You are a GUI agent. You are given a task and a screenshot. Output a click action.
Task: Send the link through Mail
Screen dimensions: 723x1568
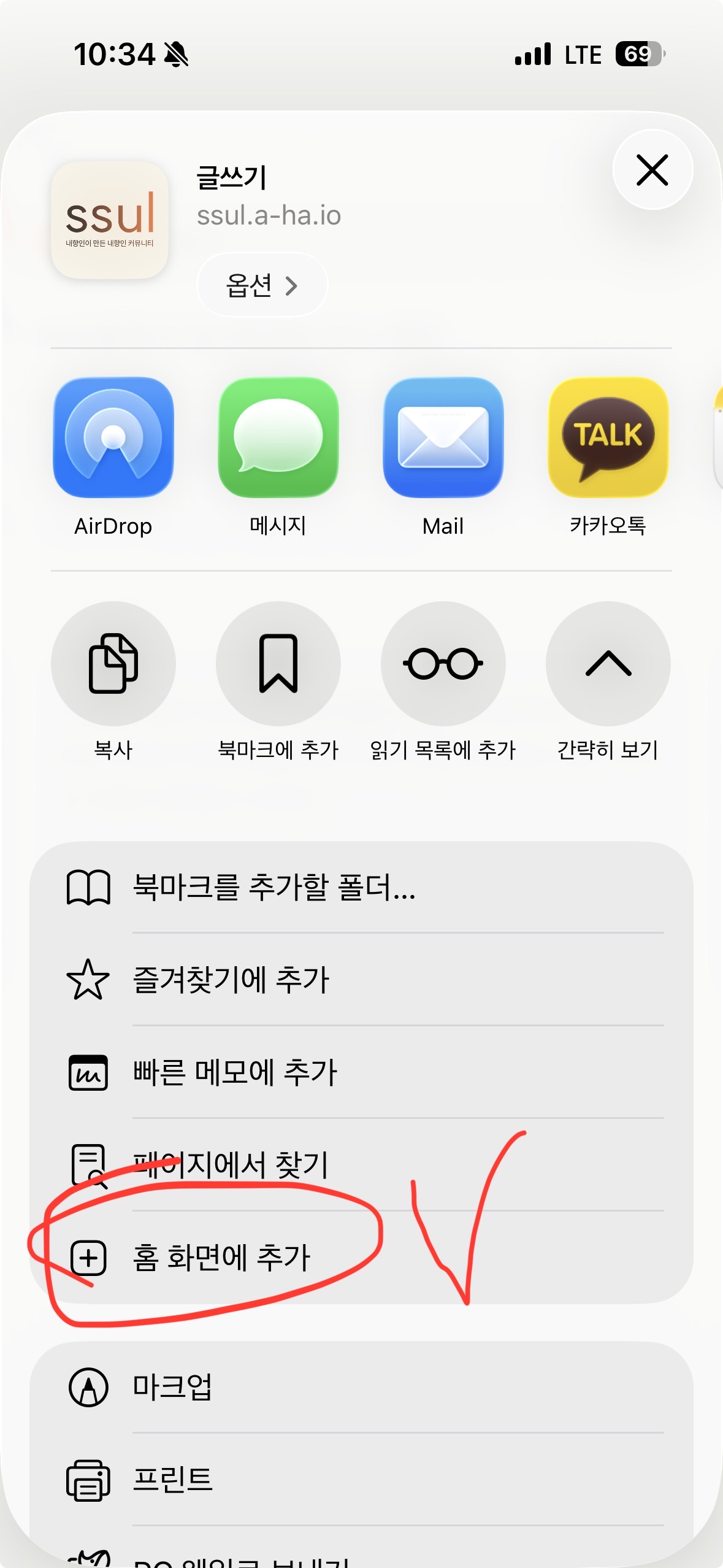(x=443, y=437)
